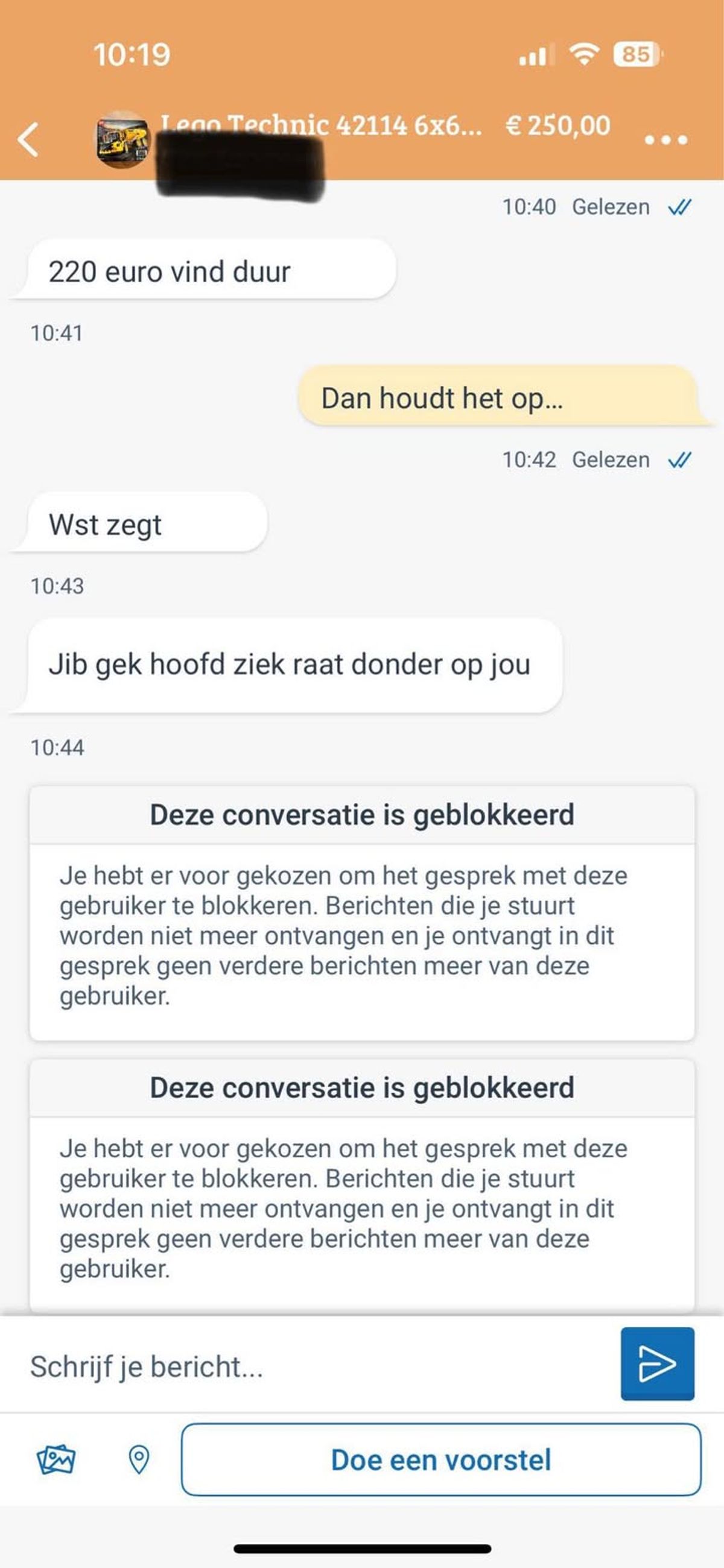Tap 'Doe een voorstel' to make an offer
Screen dimensions: 724x1568
pyautogui.click(x=441, y=1459)
